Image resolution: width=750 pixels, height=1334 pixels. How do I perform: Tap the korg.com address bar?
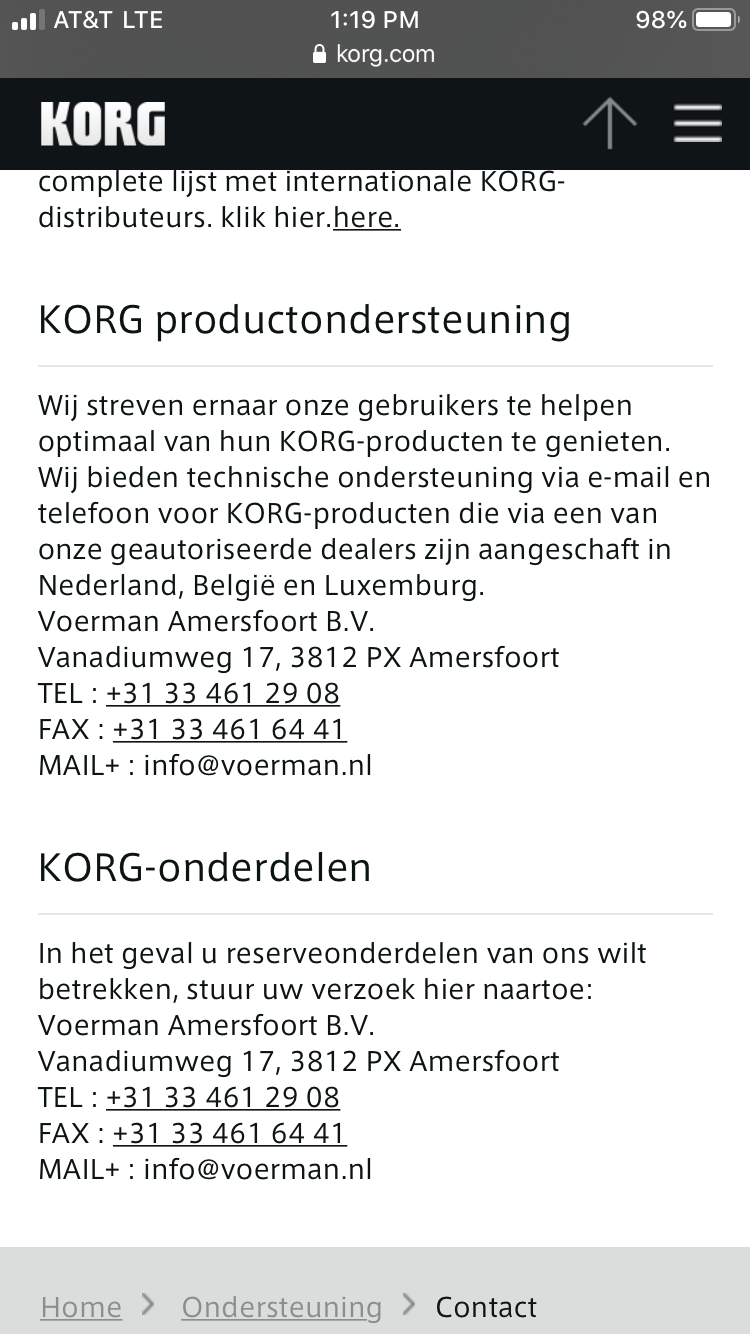coord(374,54)
